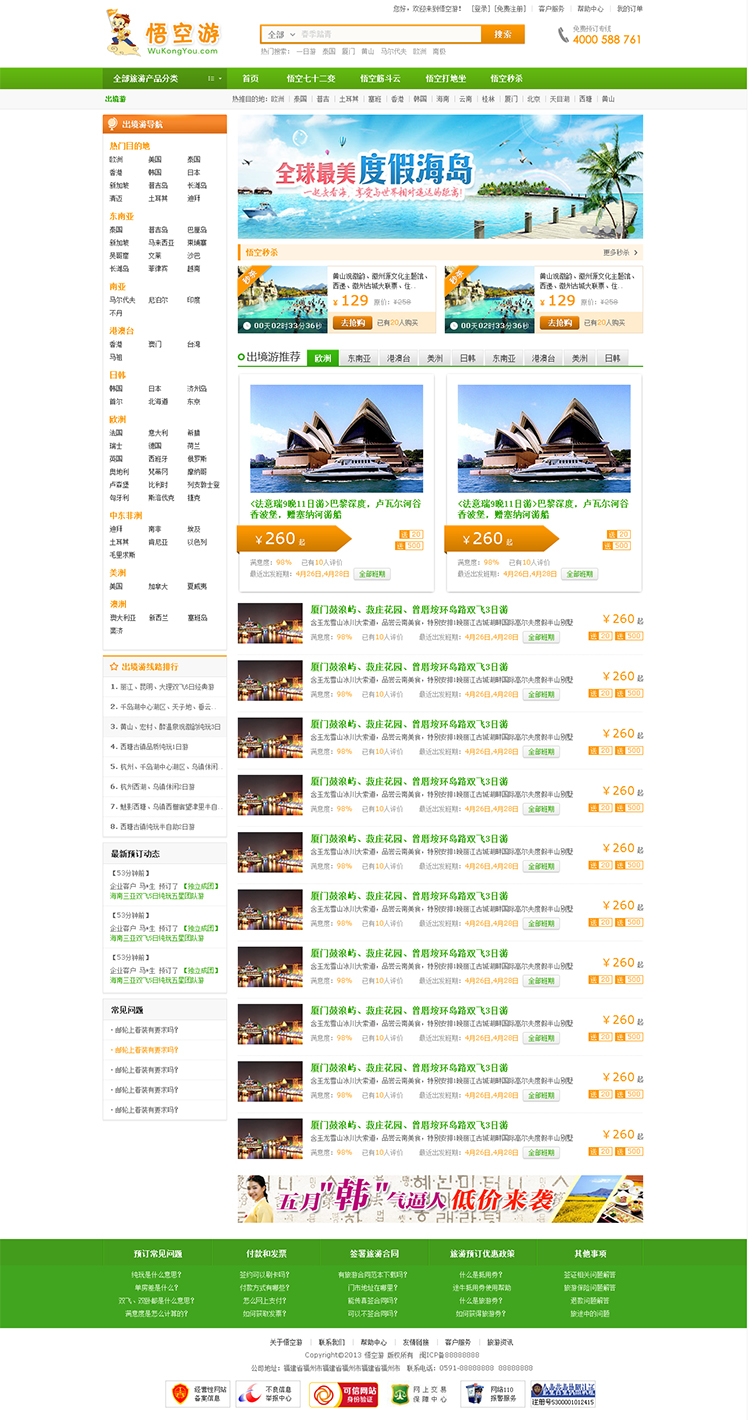Open the 悟空七十二变 navigation tab

[311, 78]
